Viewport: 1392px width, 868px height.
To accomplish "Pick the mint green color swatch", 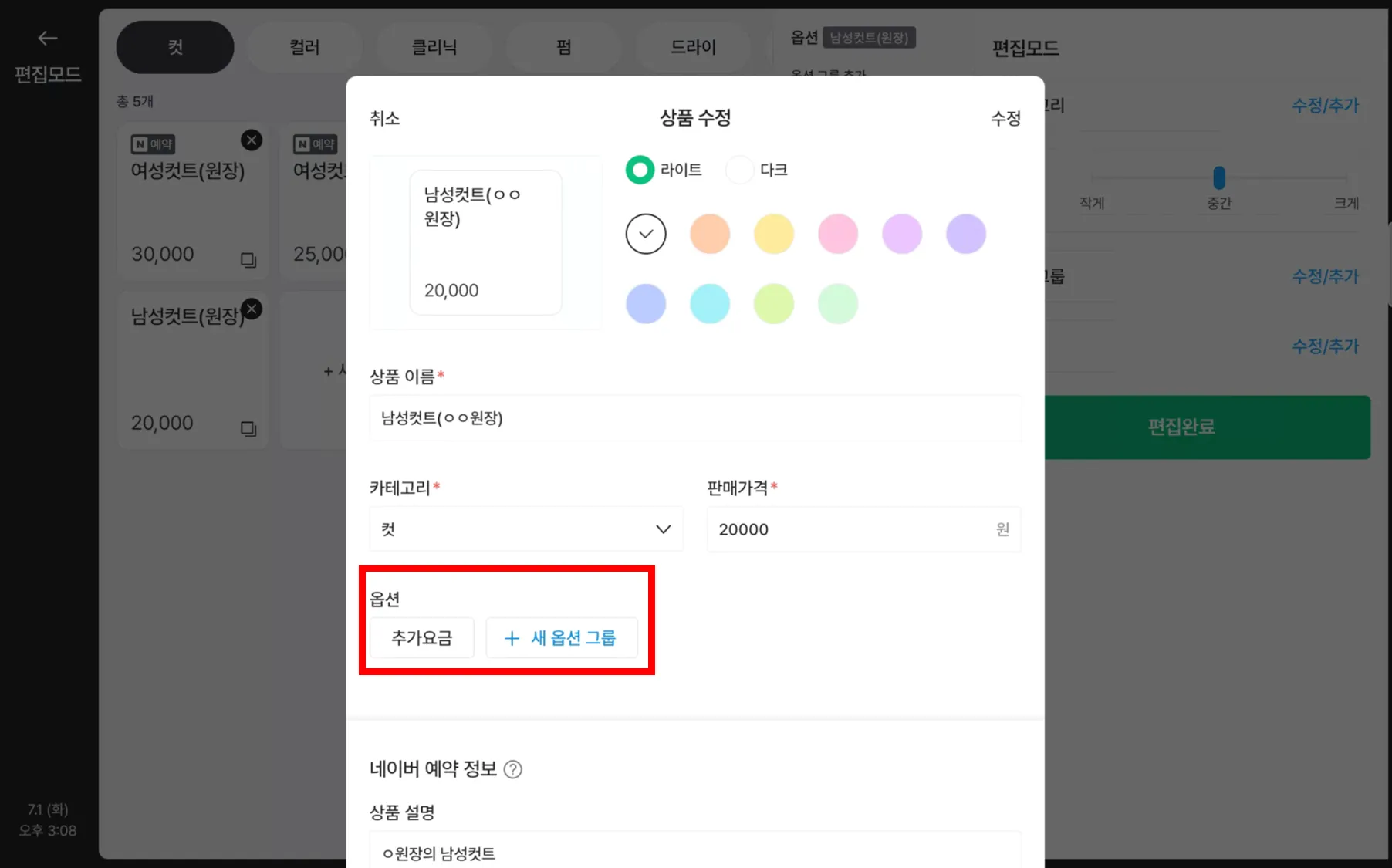I will pyautogui.click(x=838, y=303).
